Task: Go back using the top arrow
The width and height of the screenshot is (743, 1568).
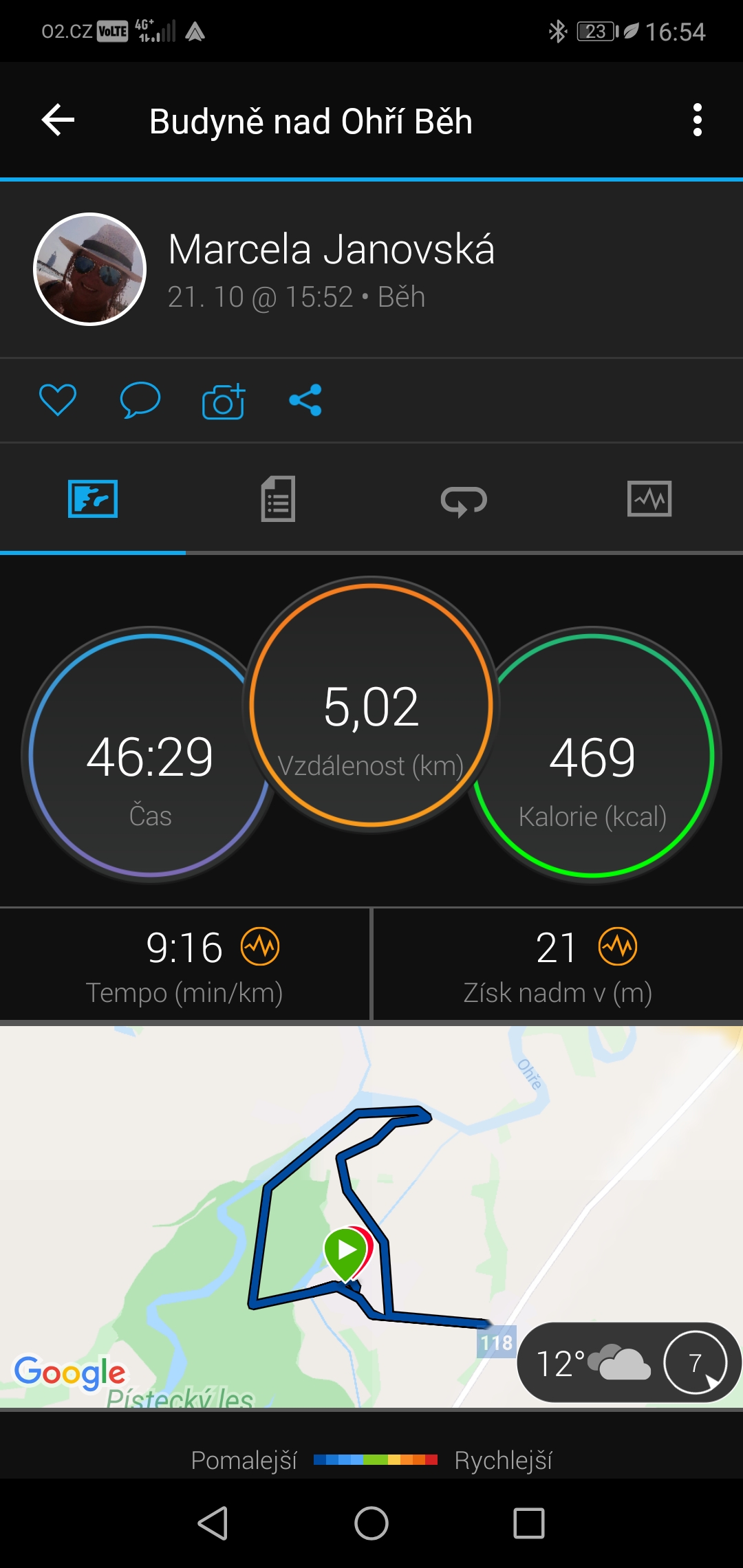Action: coord(58,120)
